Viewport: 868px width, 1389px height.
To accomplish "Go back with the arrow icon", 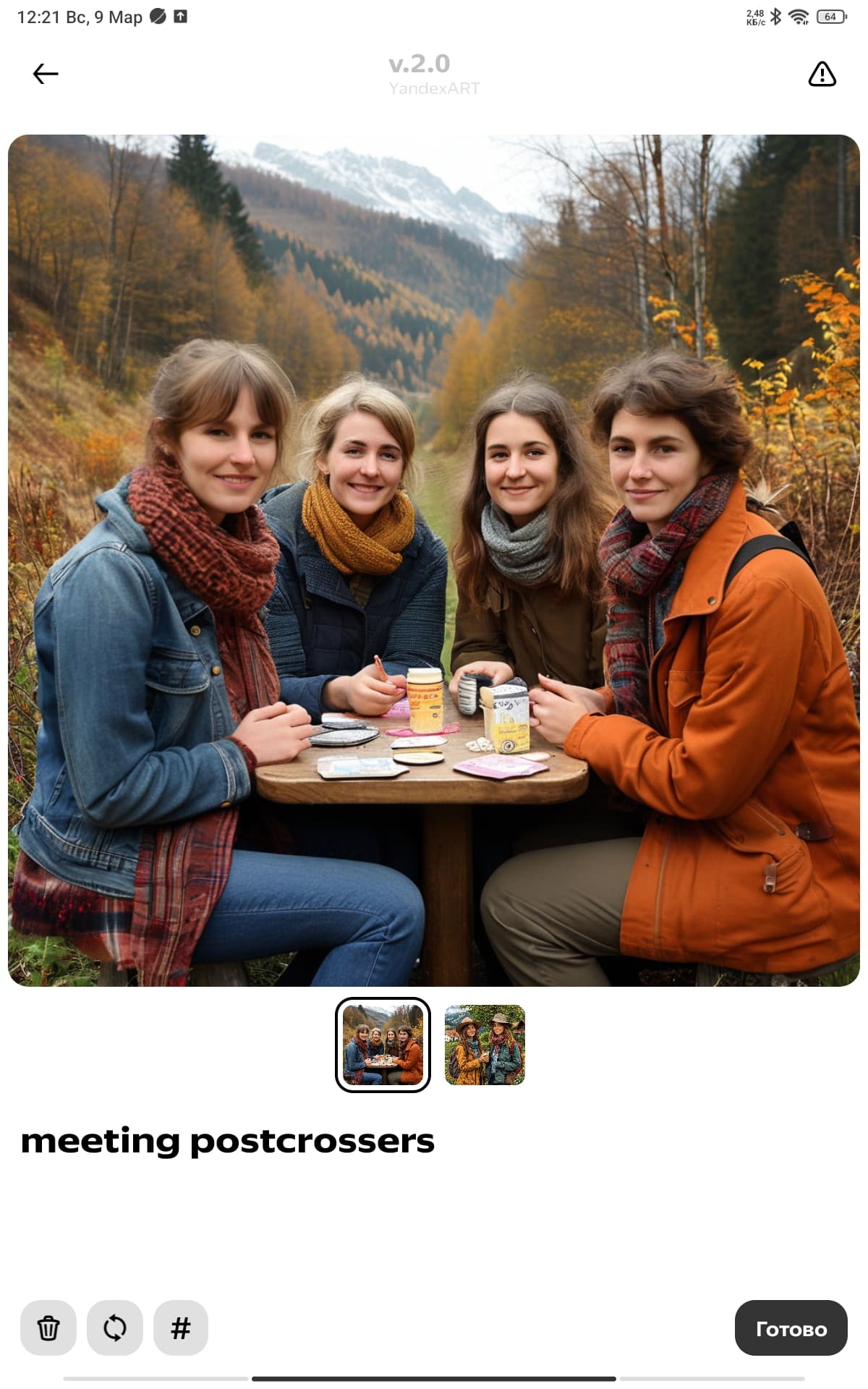I will [46, 74].
